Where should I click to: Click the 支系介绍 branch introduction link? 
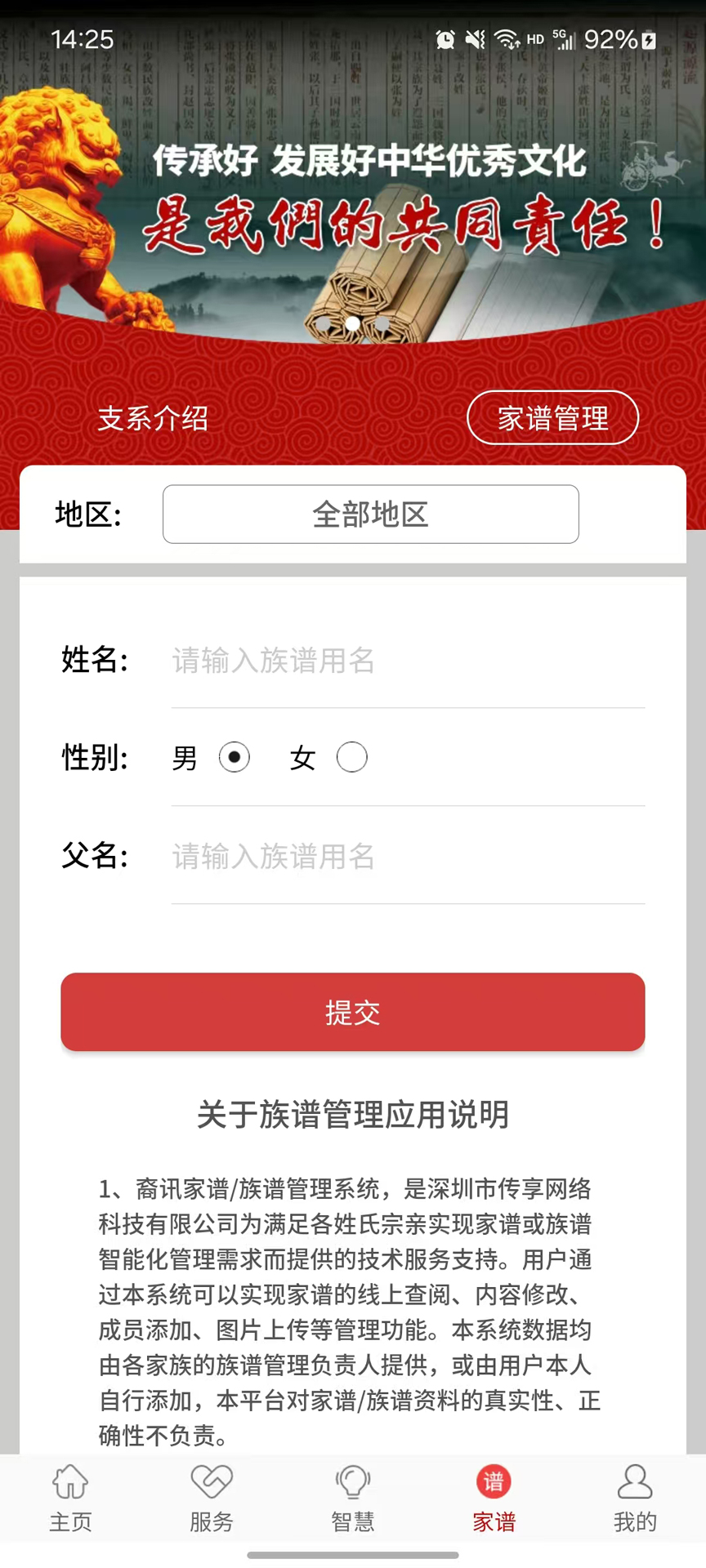(x=151, y=419)
